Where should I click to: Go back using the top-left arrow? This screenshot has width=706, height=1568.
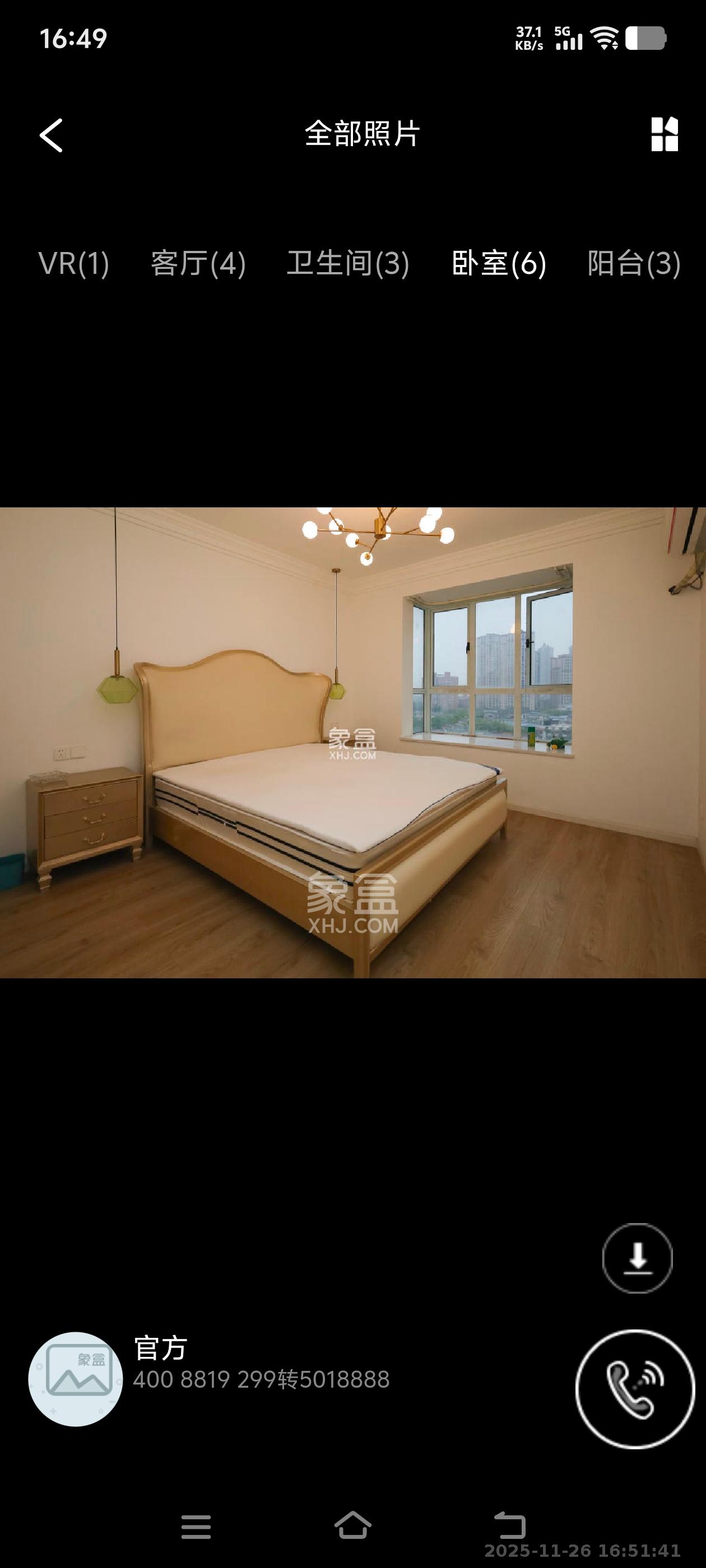pyautogui.click(x=51, y=134)
